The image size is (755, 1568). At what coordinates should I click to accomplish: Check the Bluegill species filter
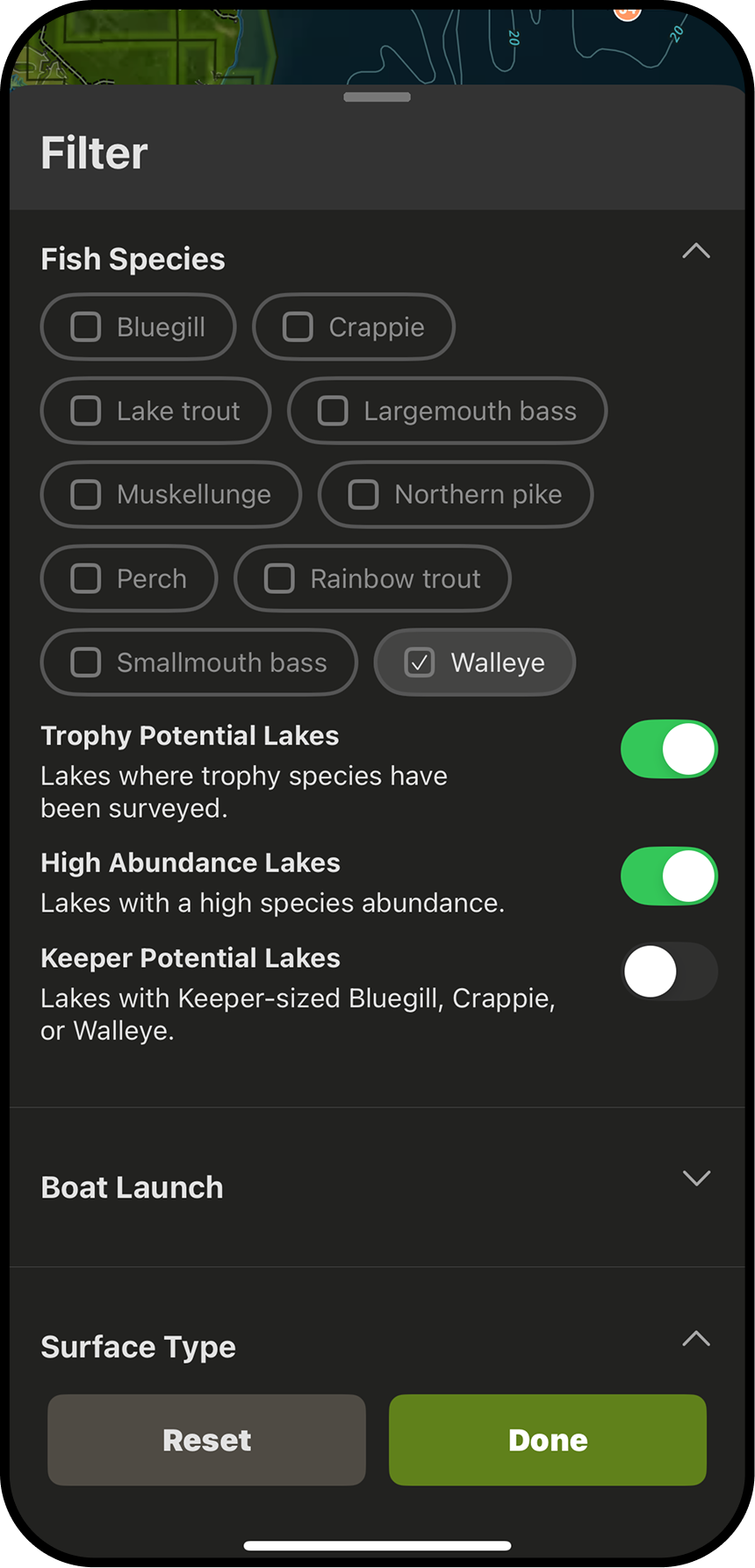coord(138,326)
